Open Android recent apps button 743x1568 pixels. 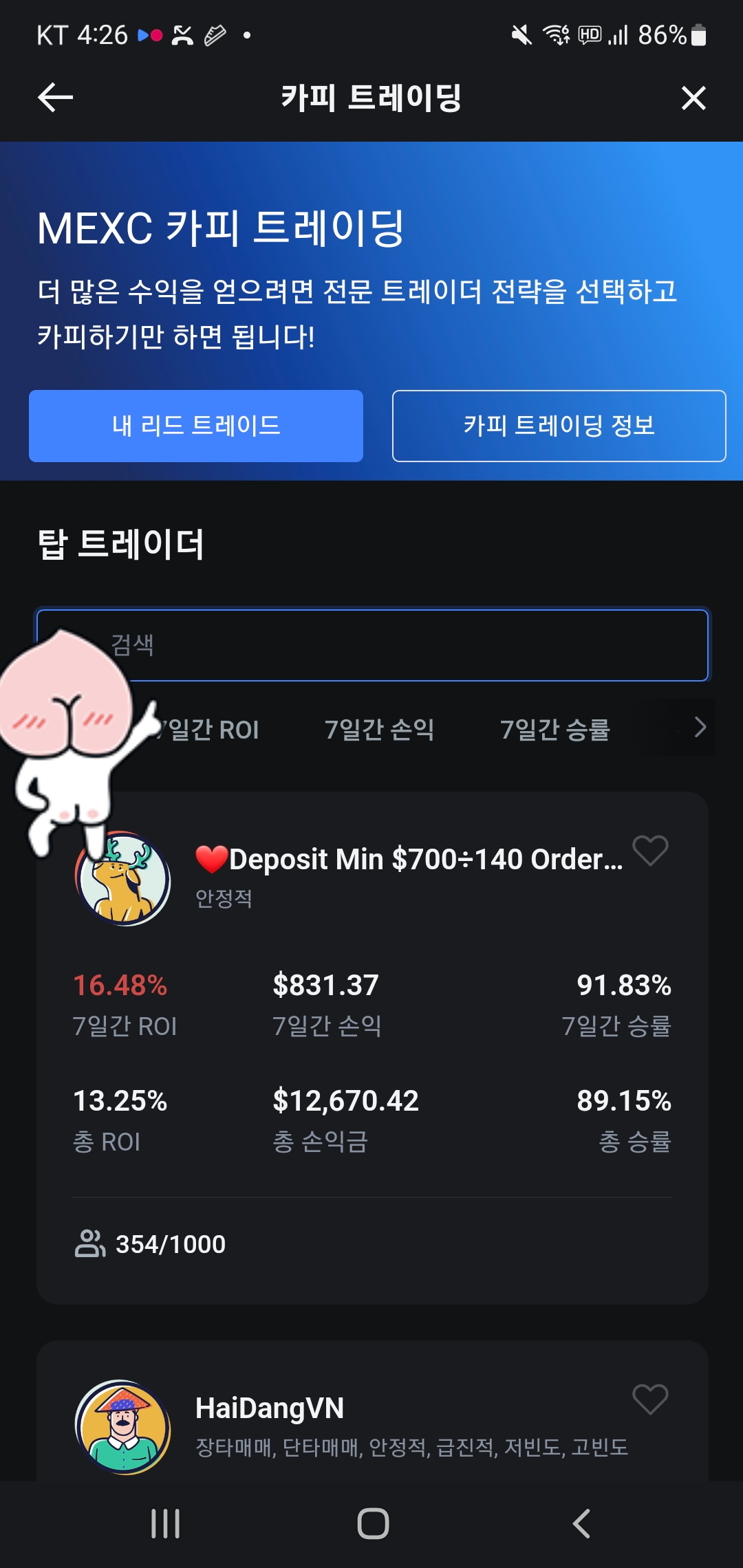pos(165,1522)
